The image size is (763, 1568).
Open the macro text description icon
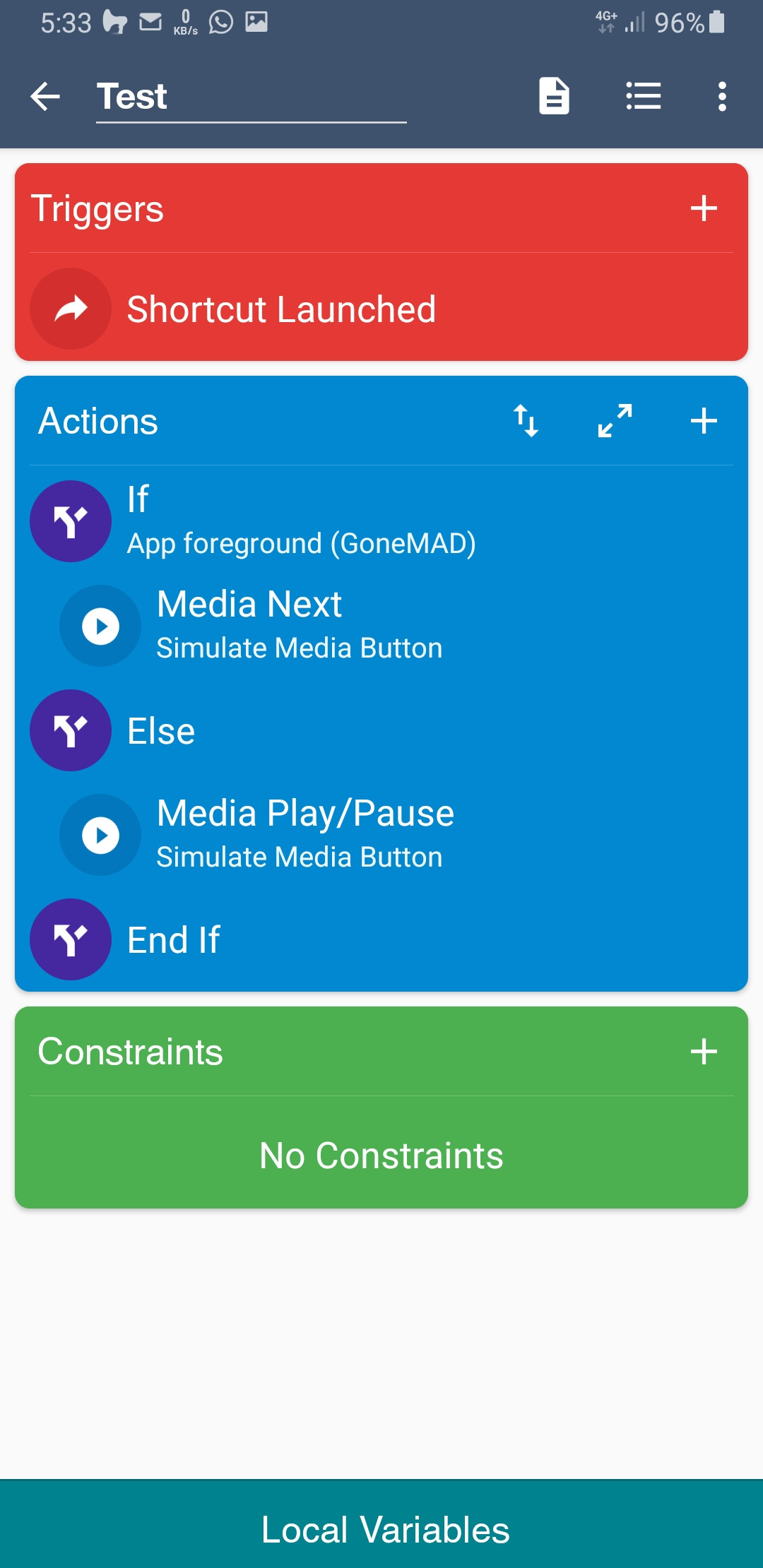coord(553,96)
